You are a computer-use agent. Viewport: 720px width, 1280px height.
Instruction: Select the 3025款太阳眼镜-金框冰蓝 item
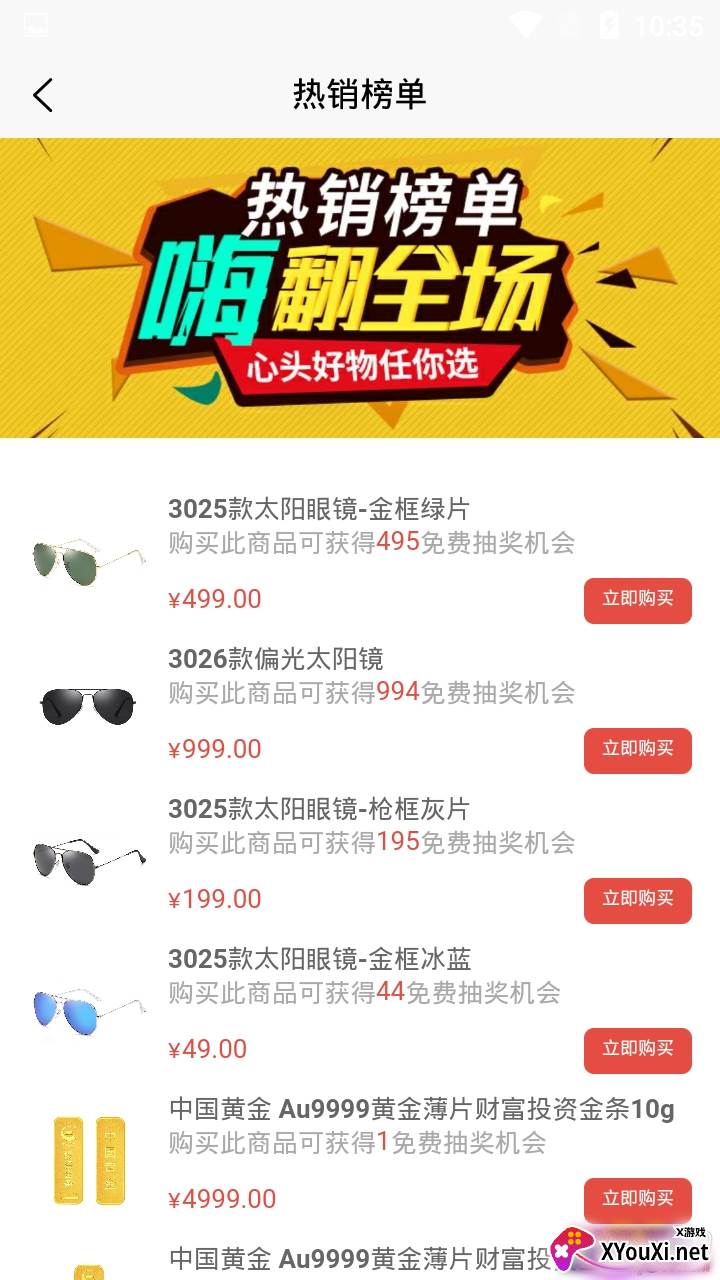(319, 959)
